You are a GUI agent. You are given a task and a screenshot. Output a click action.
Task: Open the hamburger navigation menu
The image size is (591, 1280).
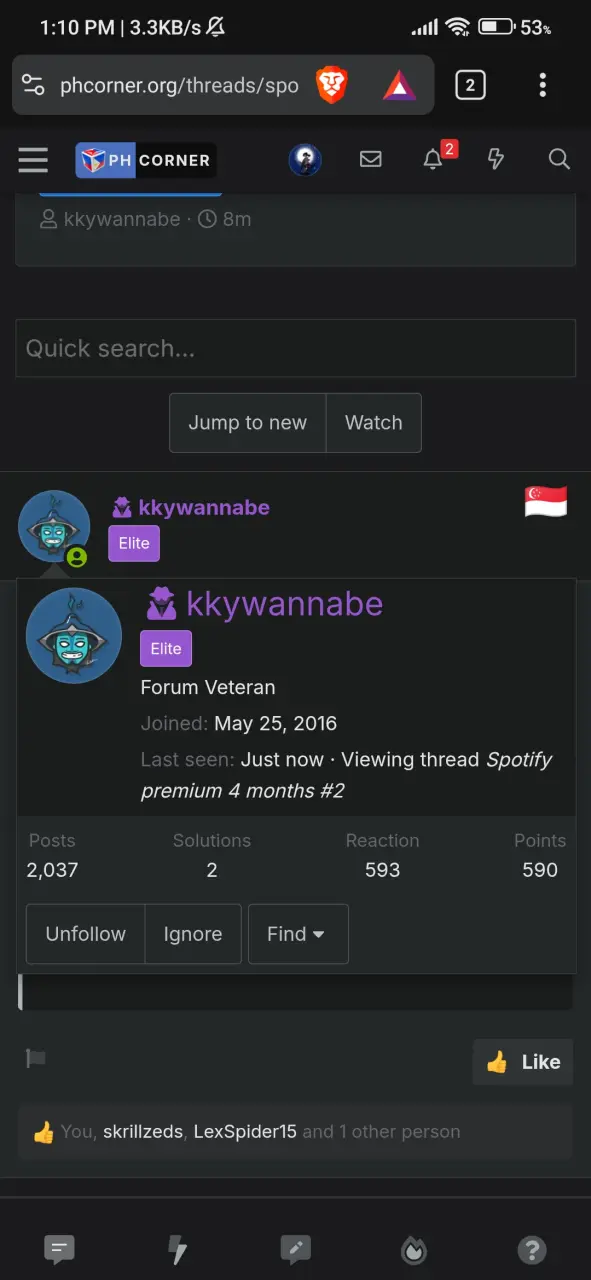point(33,159)
